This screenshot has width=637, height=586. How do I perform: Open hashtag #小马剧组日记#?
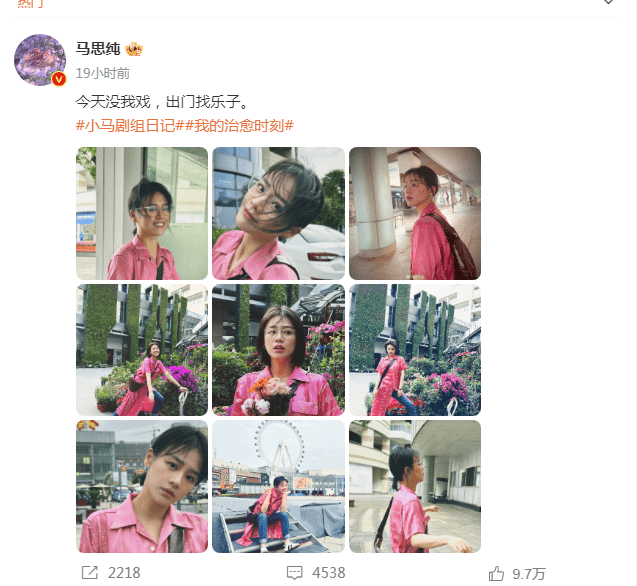tap(126, 125)
